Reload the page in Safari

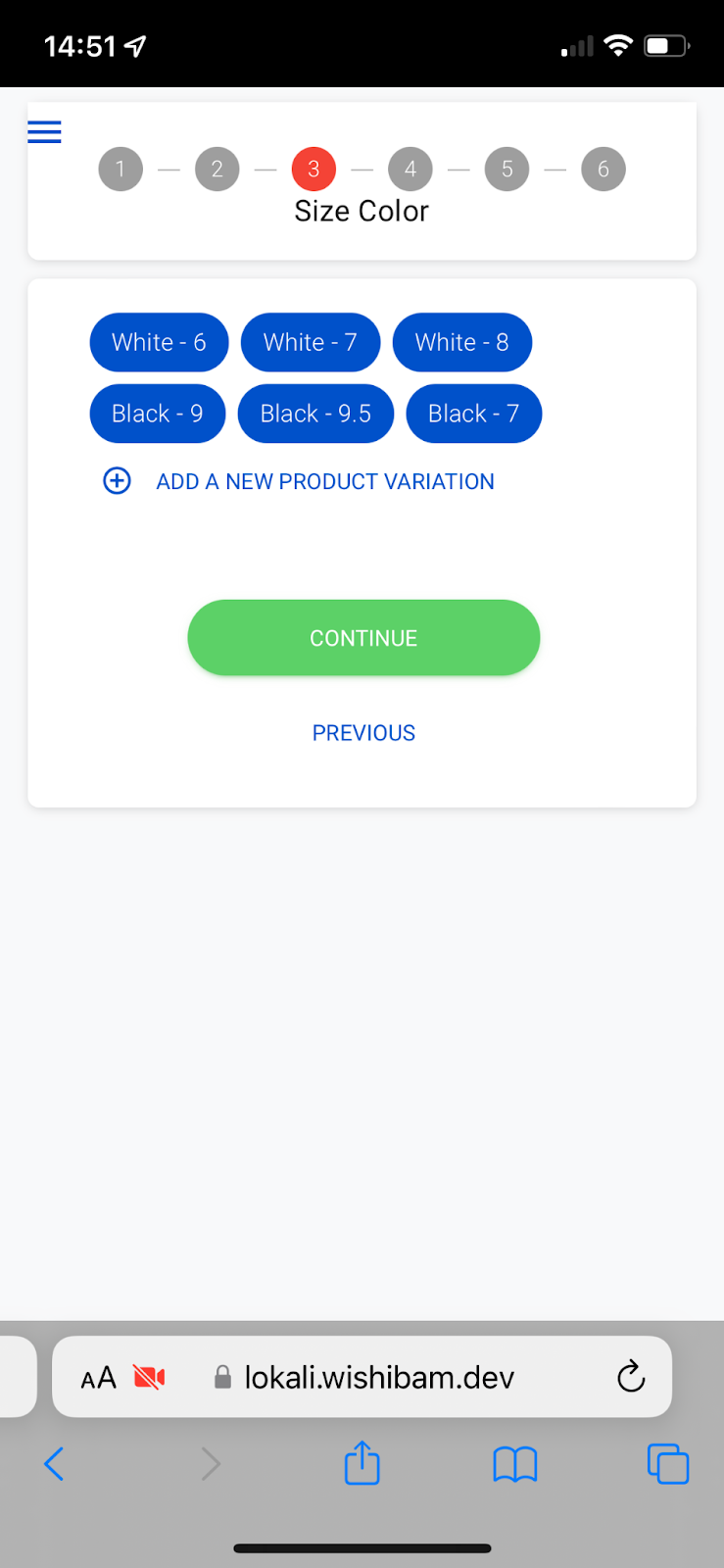631,1377
